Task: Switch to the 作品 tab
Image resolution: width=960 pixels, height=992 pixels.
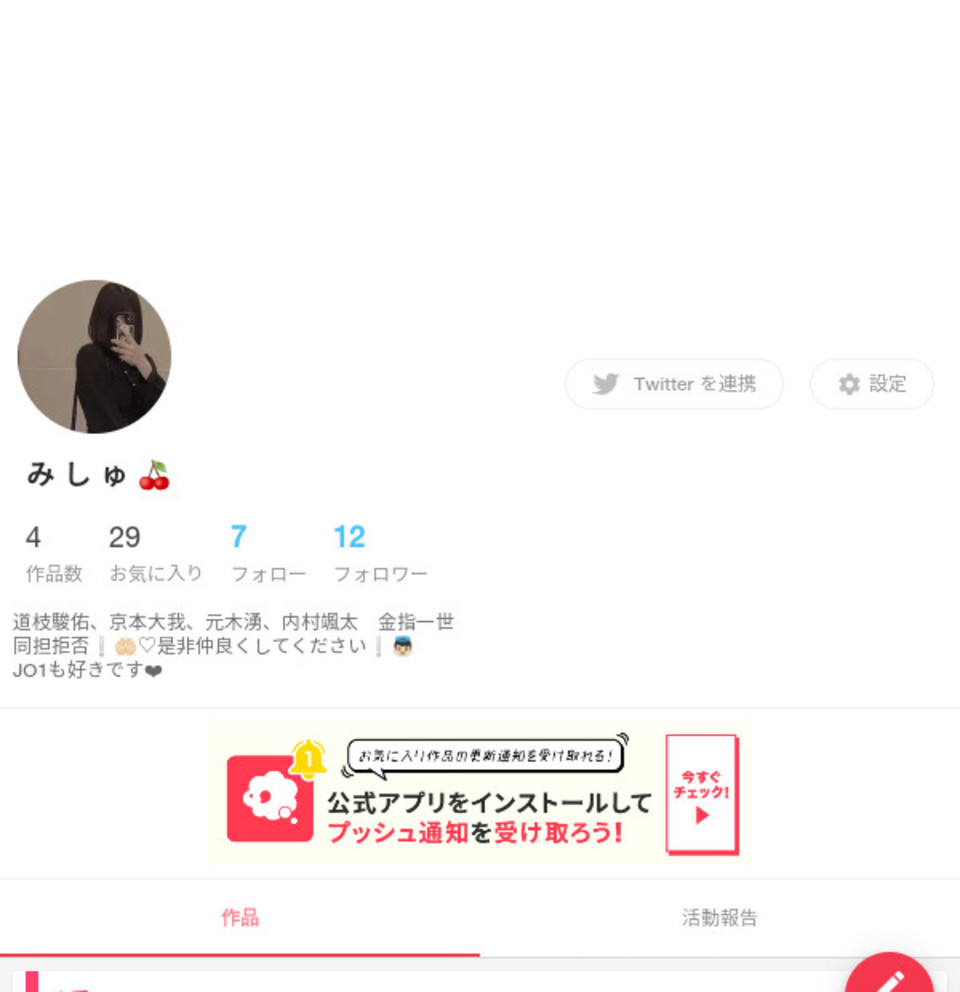Action: pyautogui.click(x=240, y=918)
